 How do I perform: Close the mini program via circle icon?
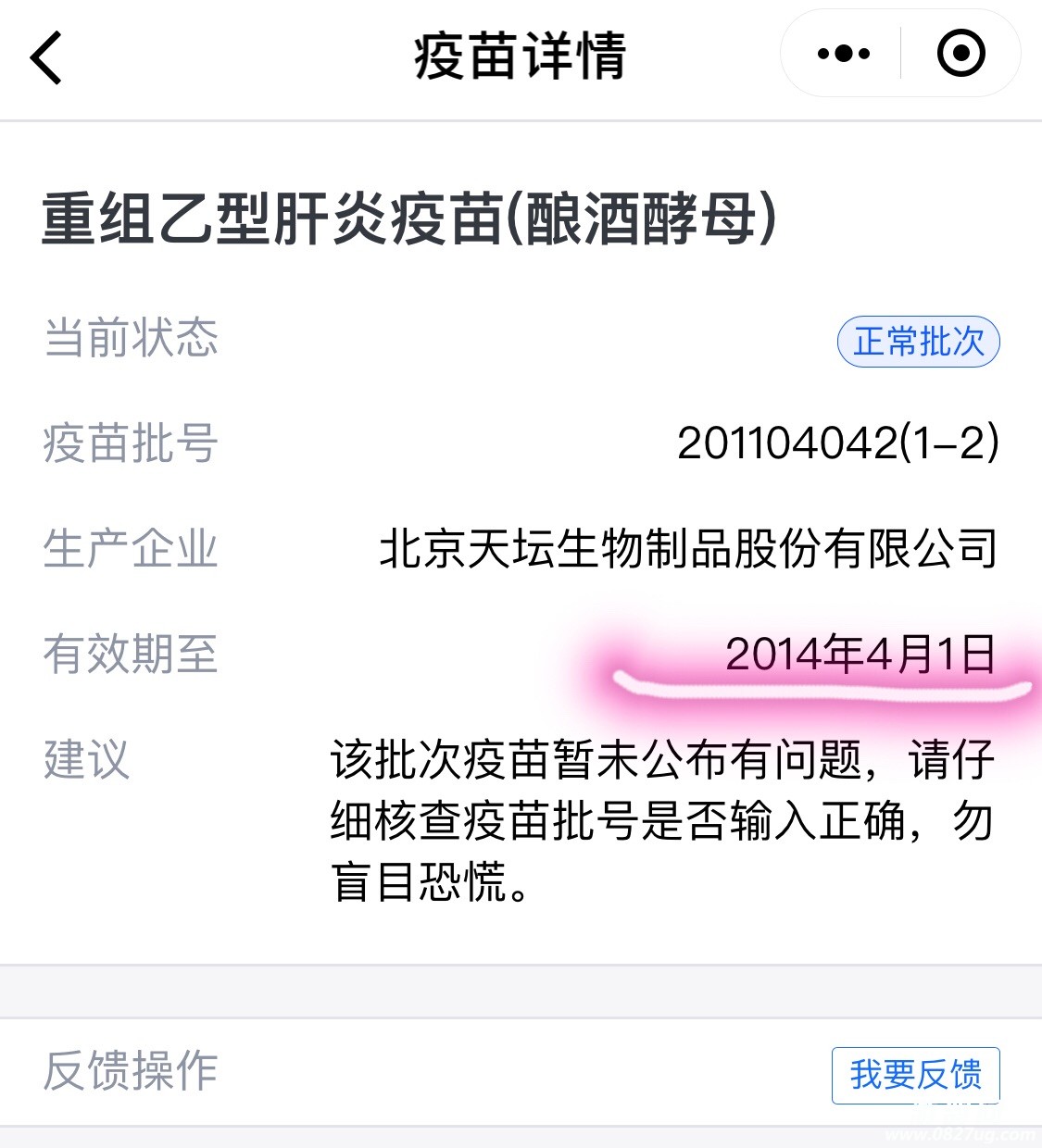[960, 54]
